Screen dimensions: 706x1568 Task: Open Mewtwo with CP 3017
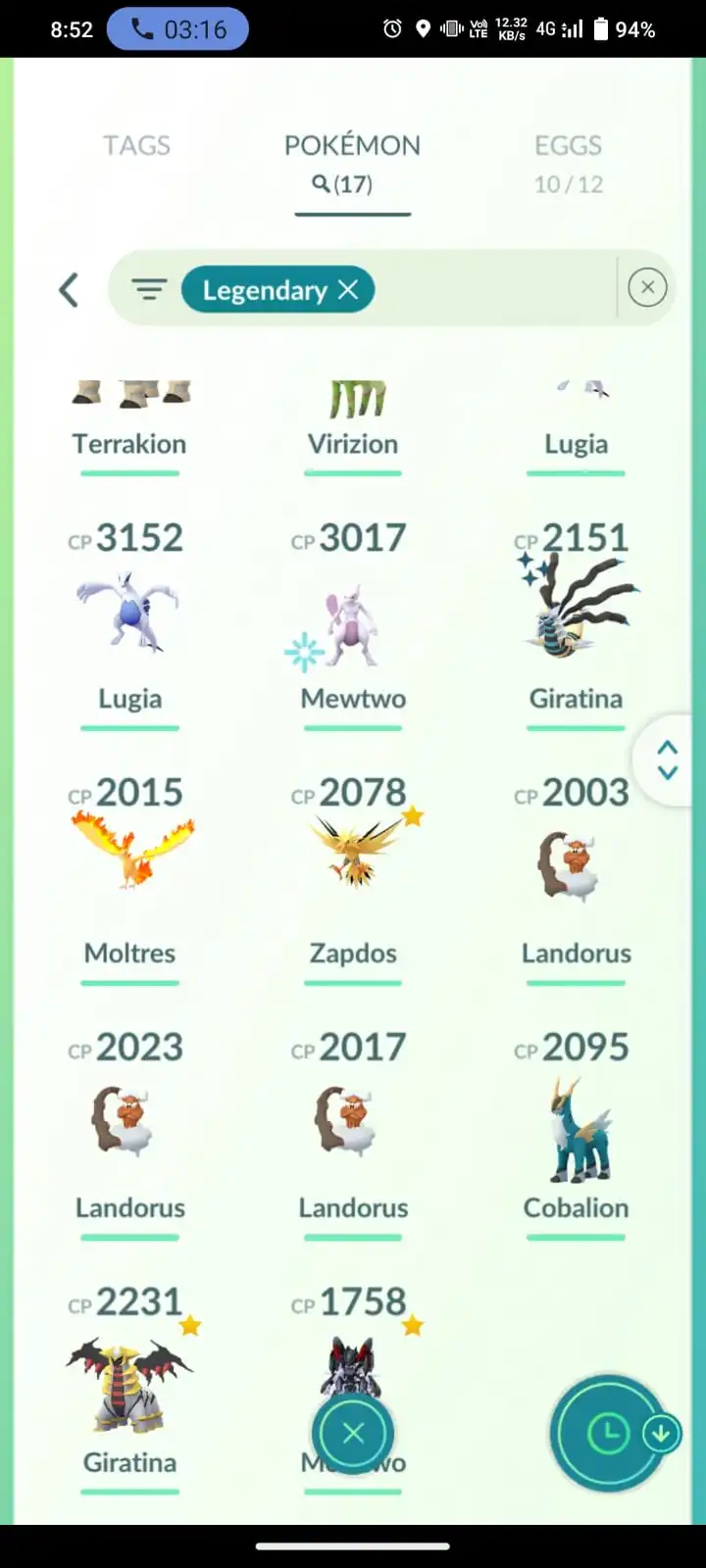[353, 619]
